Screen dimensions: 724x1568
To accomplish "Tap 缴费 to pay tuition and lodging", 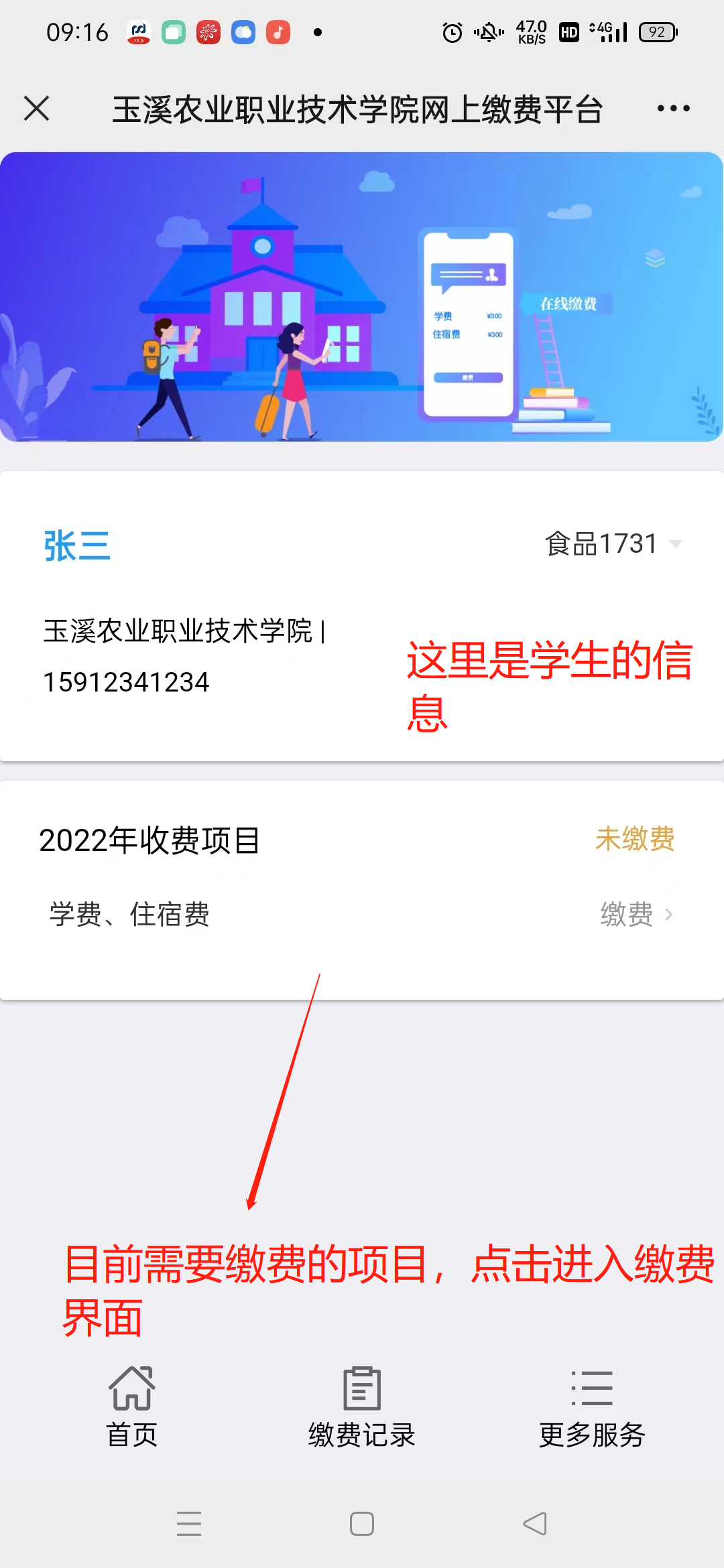I will coord(636,914).
